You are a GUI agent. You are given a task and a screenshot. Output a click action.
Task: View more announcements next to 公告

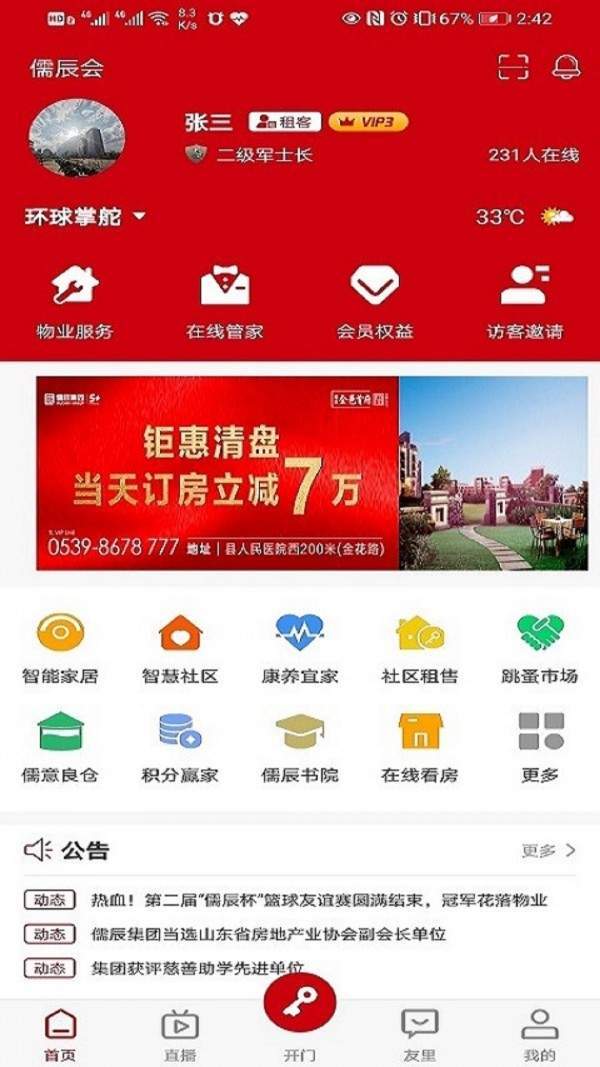click(x=549, y=851)
